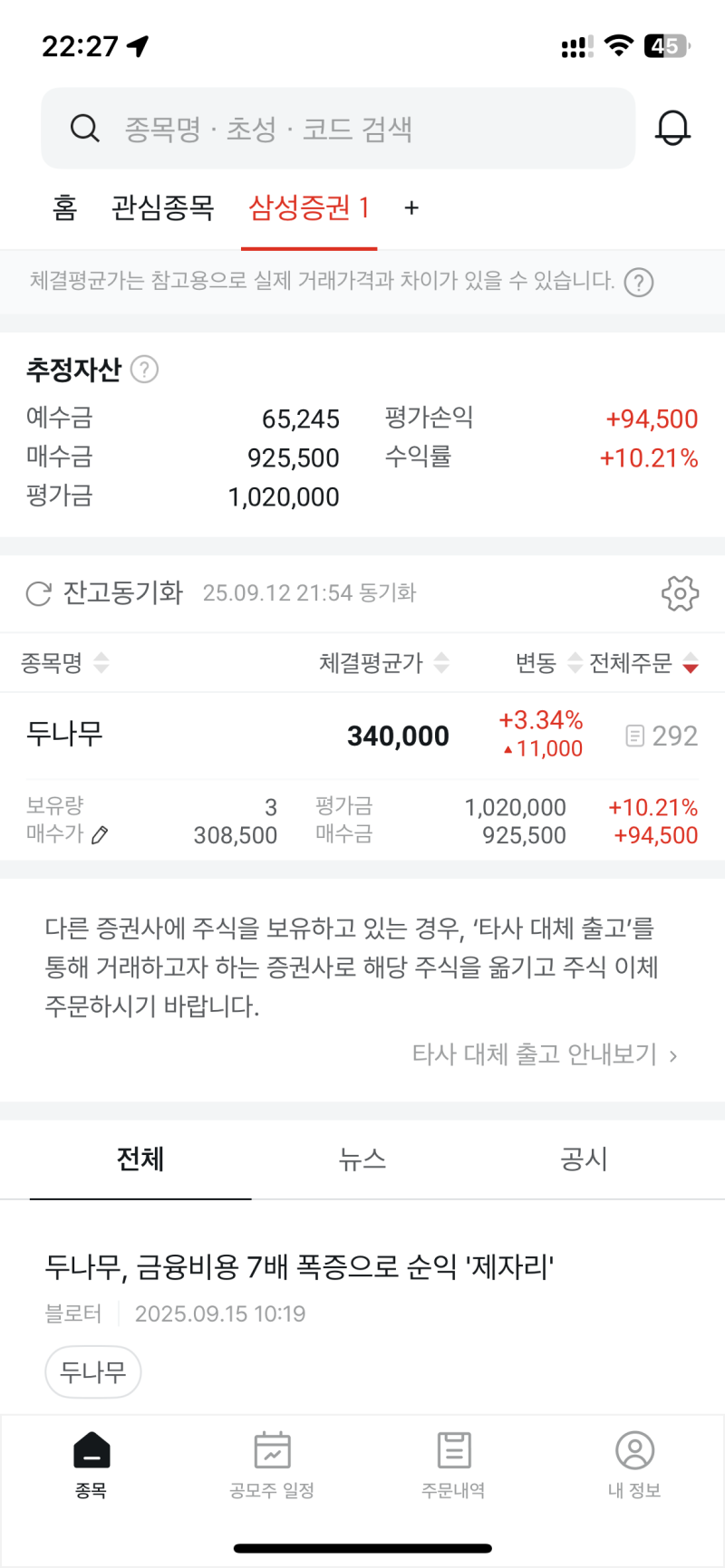Click the help icon beside 체결평균가 notice

(x=639, y=282)
